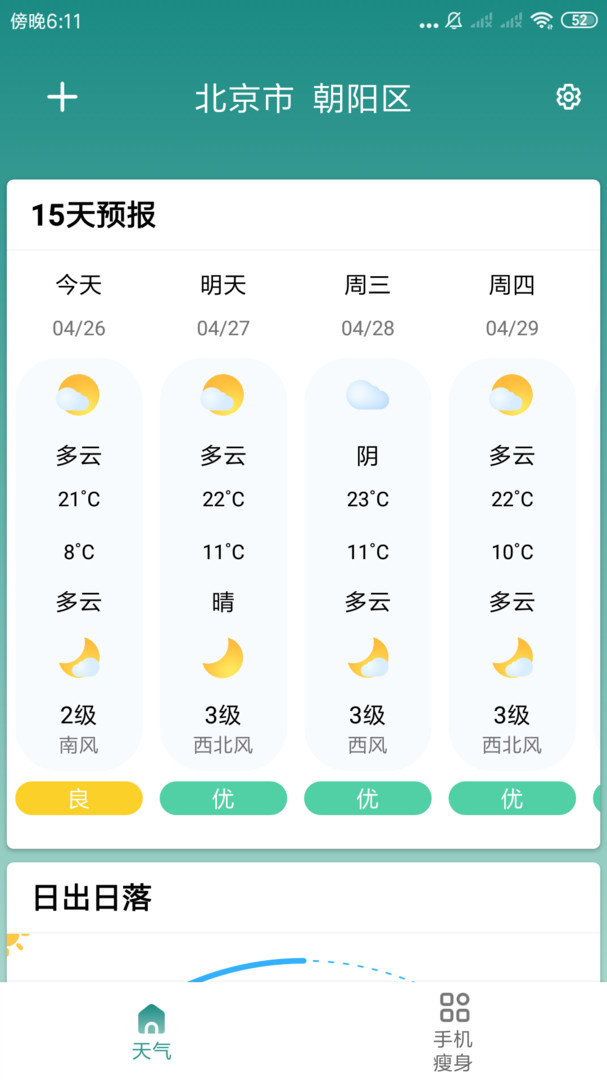Select the 周三 04/28 forecast column

coord(368,540)
